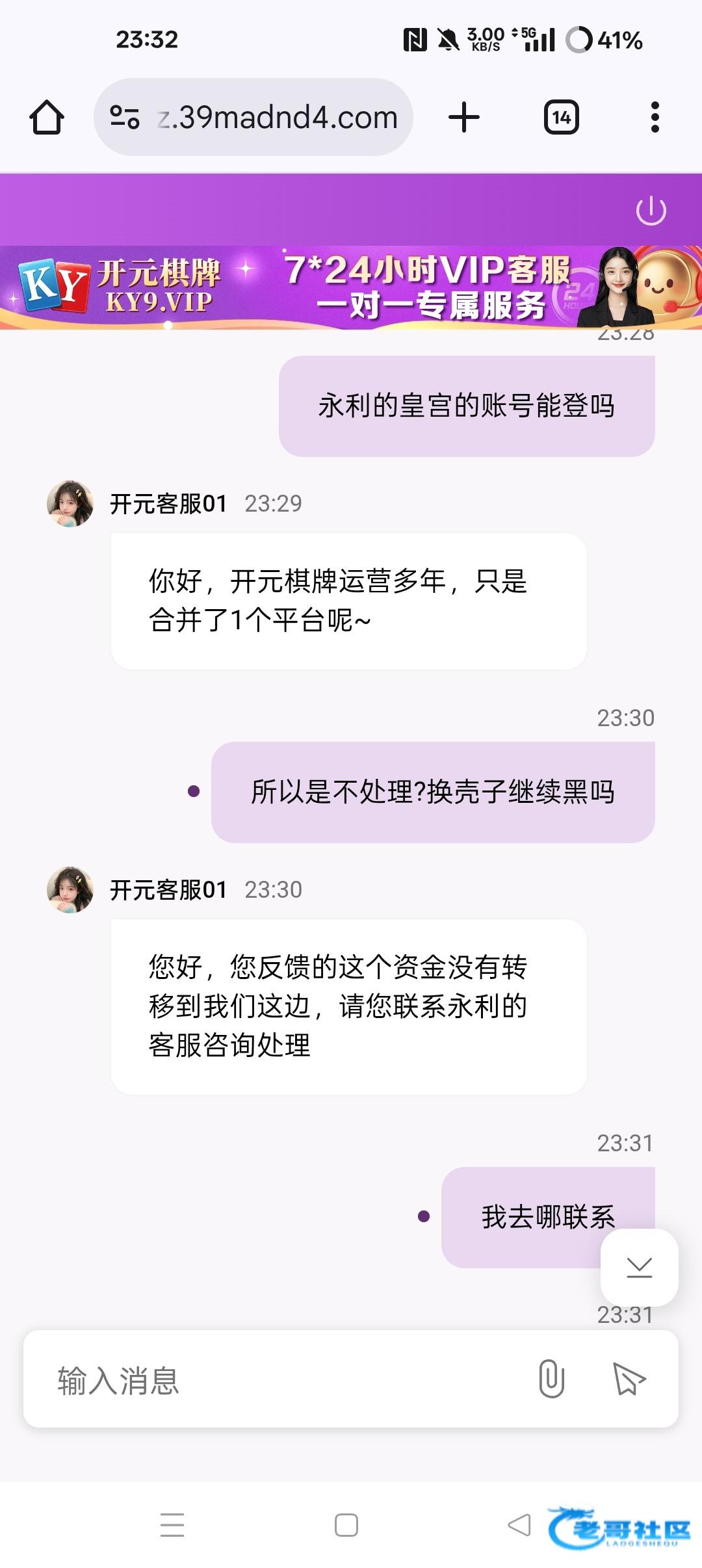
Task: Go to the browser home page
Action: [x=47, y=118]
